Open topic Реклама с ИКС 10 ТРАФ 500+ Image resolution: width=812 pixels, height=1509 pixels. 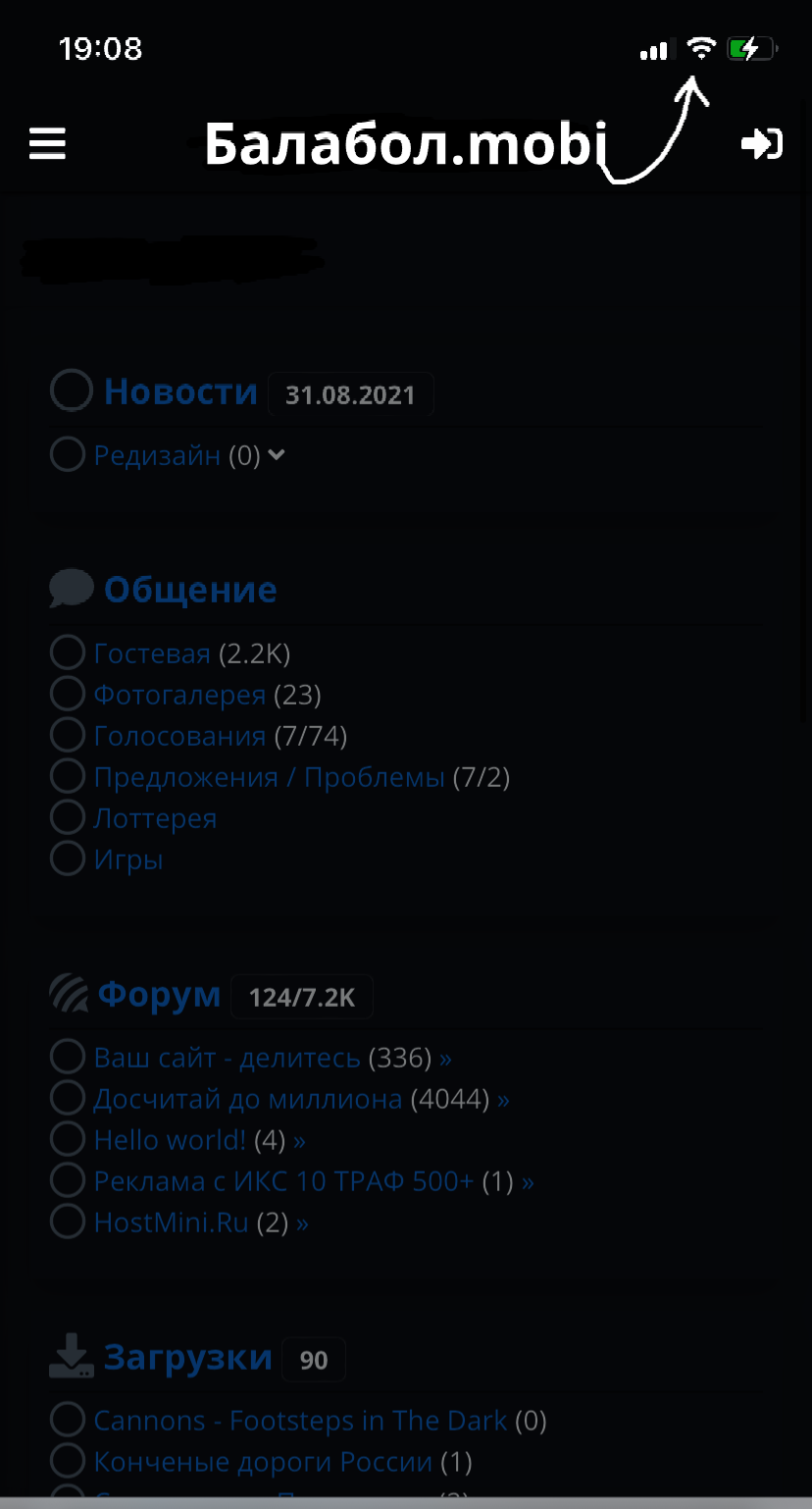pos(283,1181)
